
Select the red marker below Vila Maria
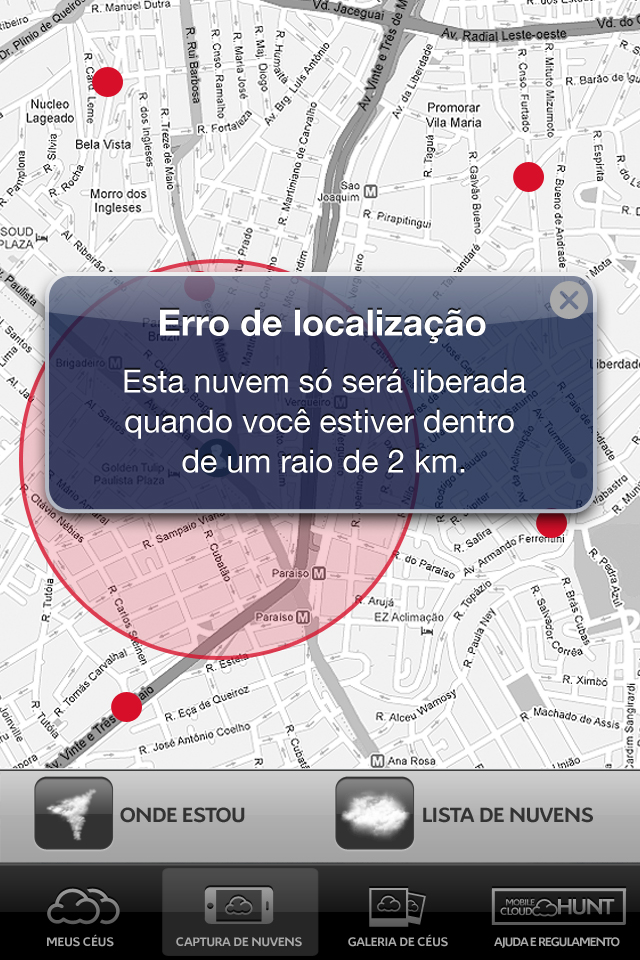(528, 177)
